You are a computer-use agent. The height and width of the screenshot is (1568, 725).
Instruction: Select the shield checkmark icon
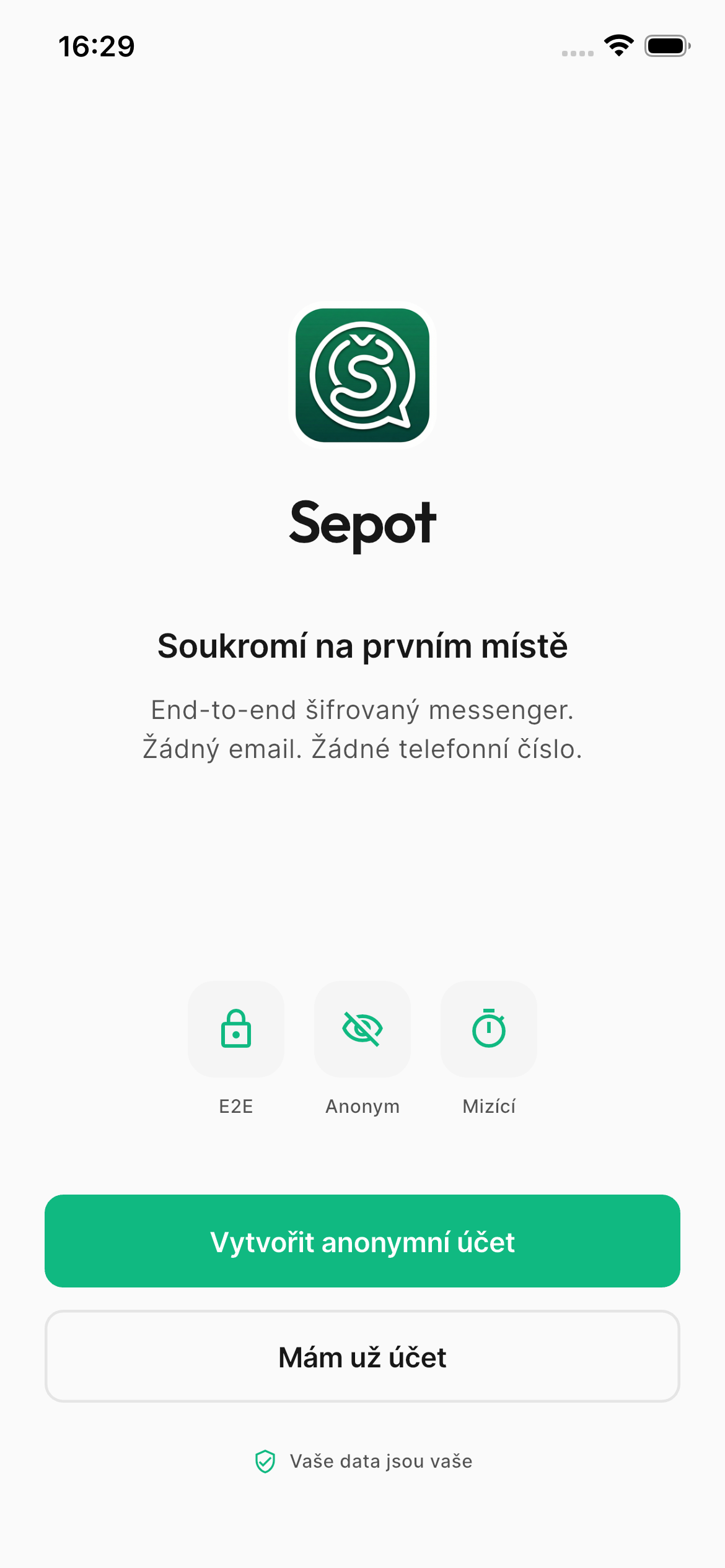265,1461
